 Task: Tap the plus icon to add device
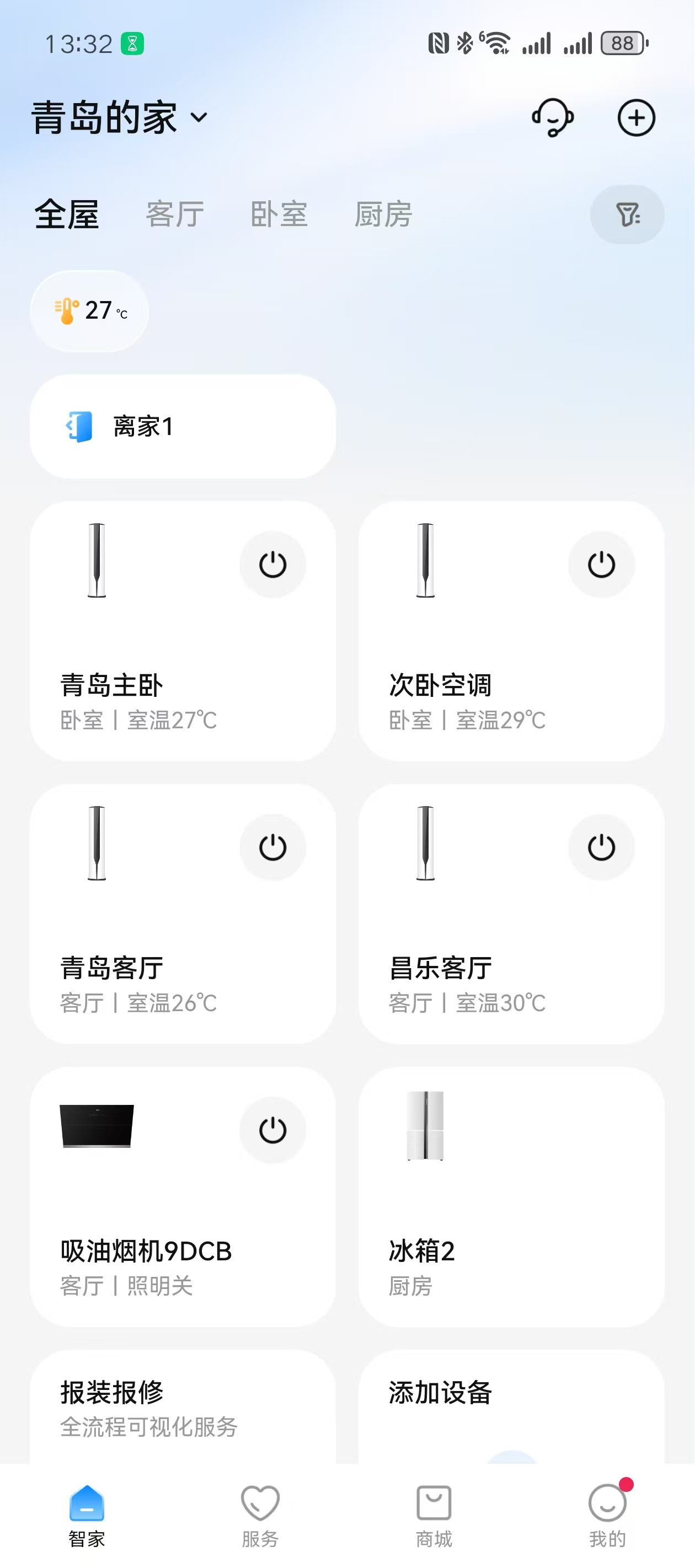(636, 117)
